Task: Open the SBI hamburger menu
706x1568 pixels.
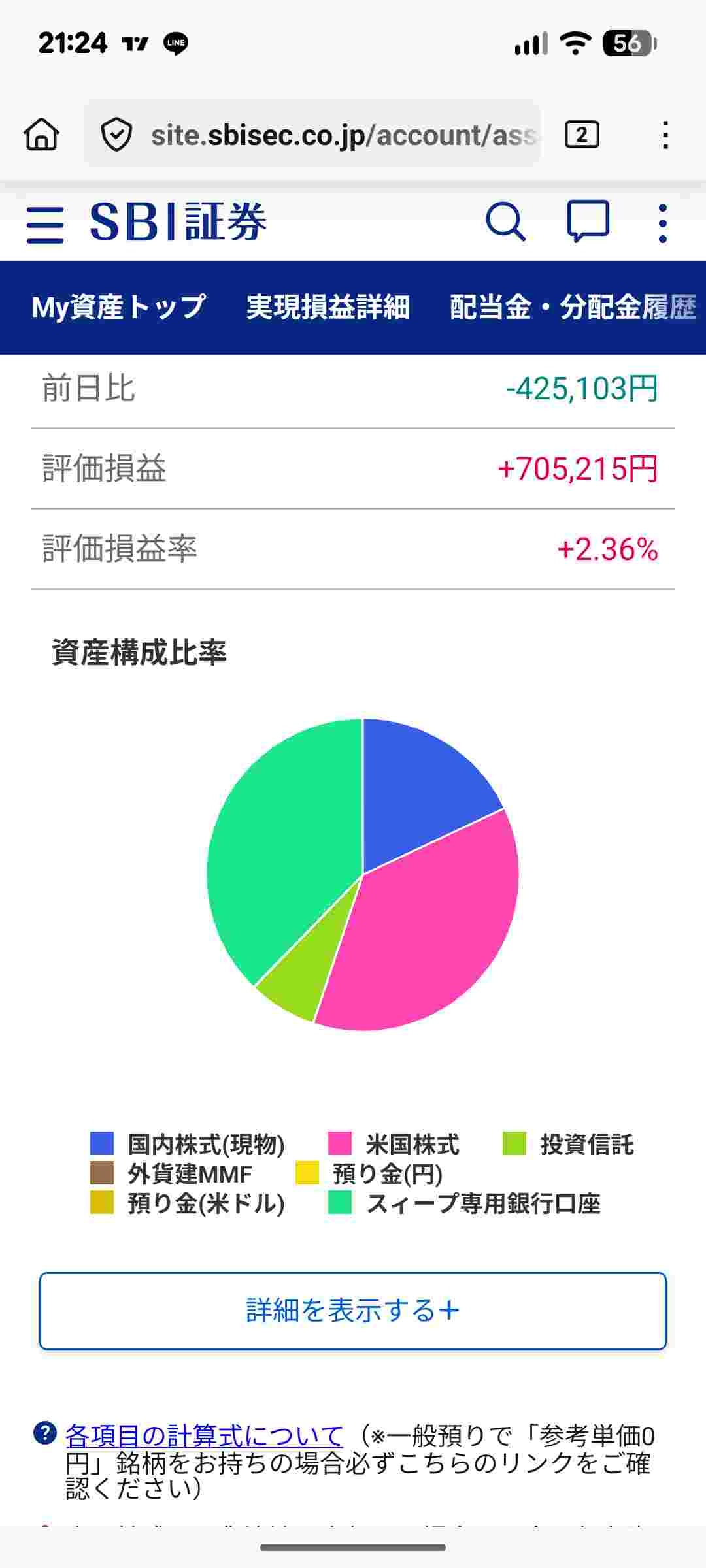Action: 44,224
